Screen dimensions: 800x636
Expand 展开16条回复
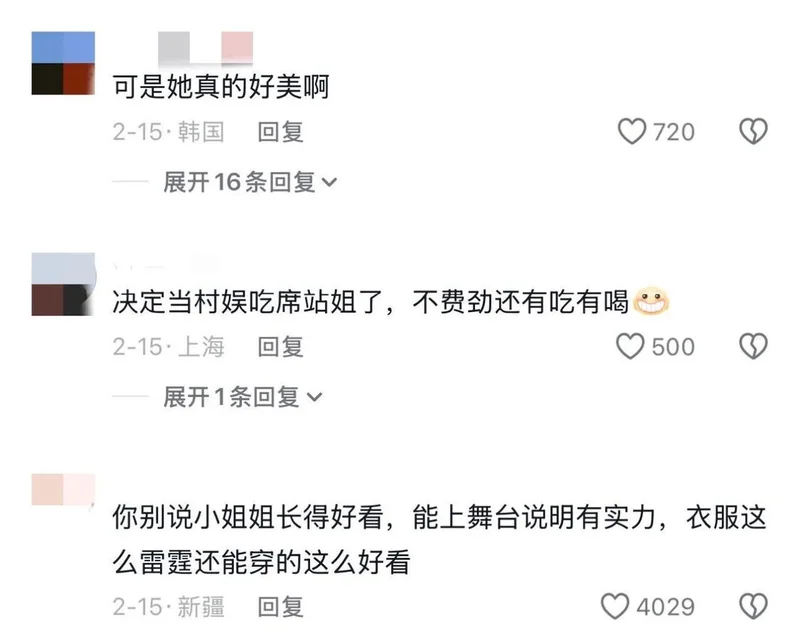[250, 182]
